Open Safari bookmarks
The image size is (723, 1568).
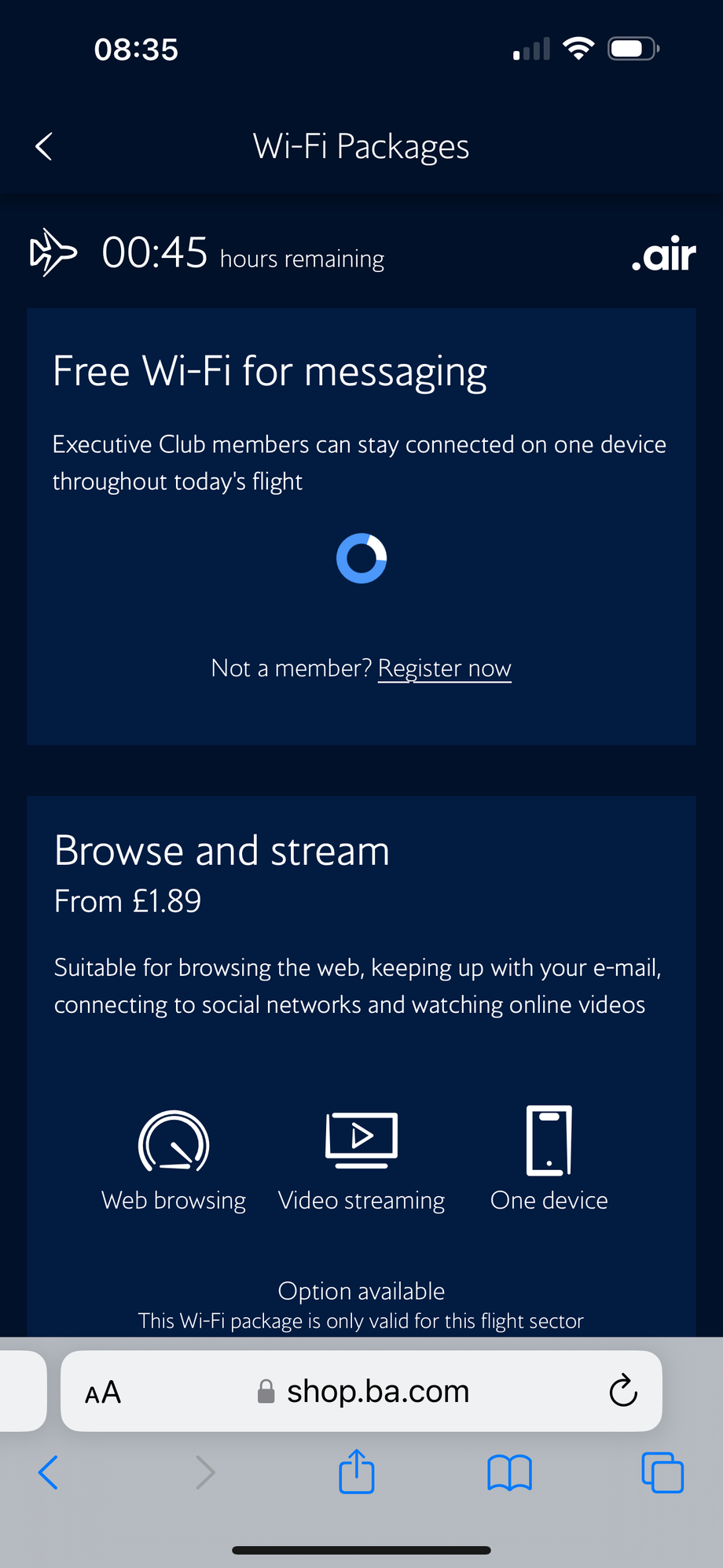pyautogui.click(x=509, y=1472)
